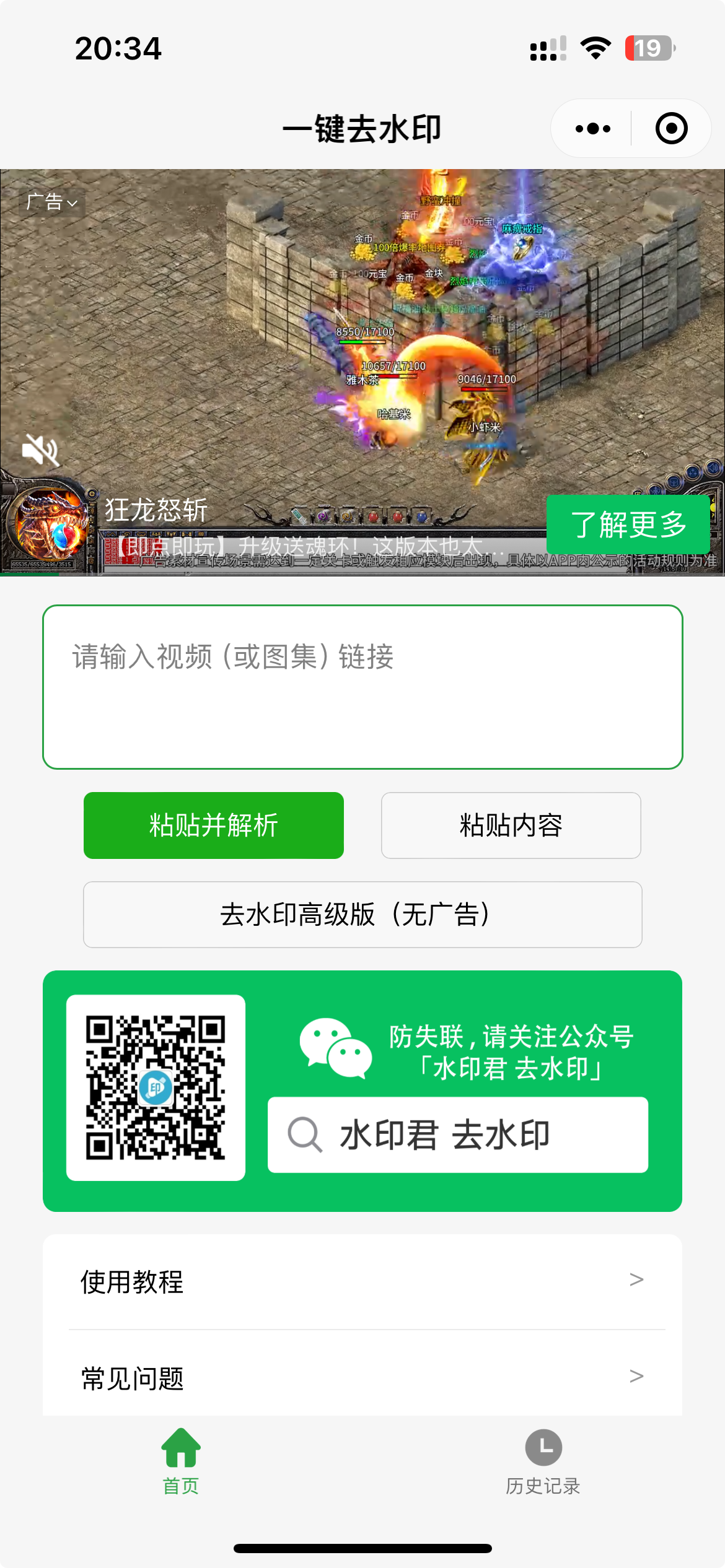The width and height of the screenshot is (725, 1568).
Task: Unmute the ad video sound
Action: 40,450
